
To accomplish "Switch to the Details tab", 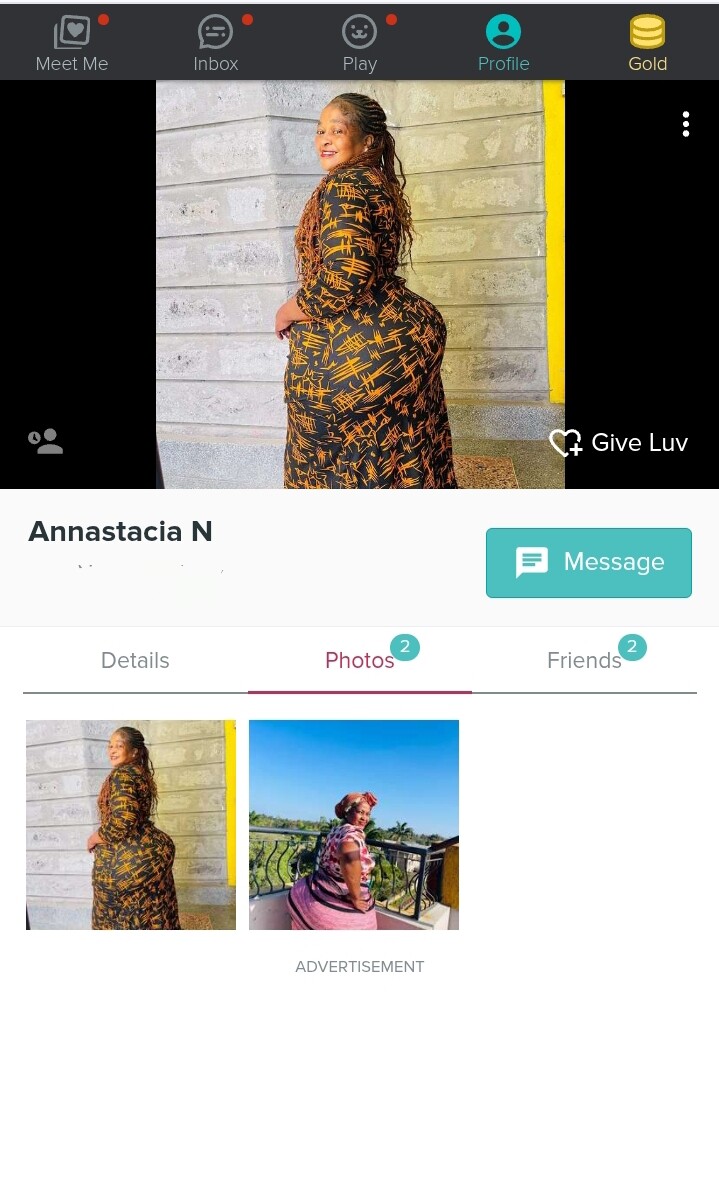I will pos(135,660).
